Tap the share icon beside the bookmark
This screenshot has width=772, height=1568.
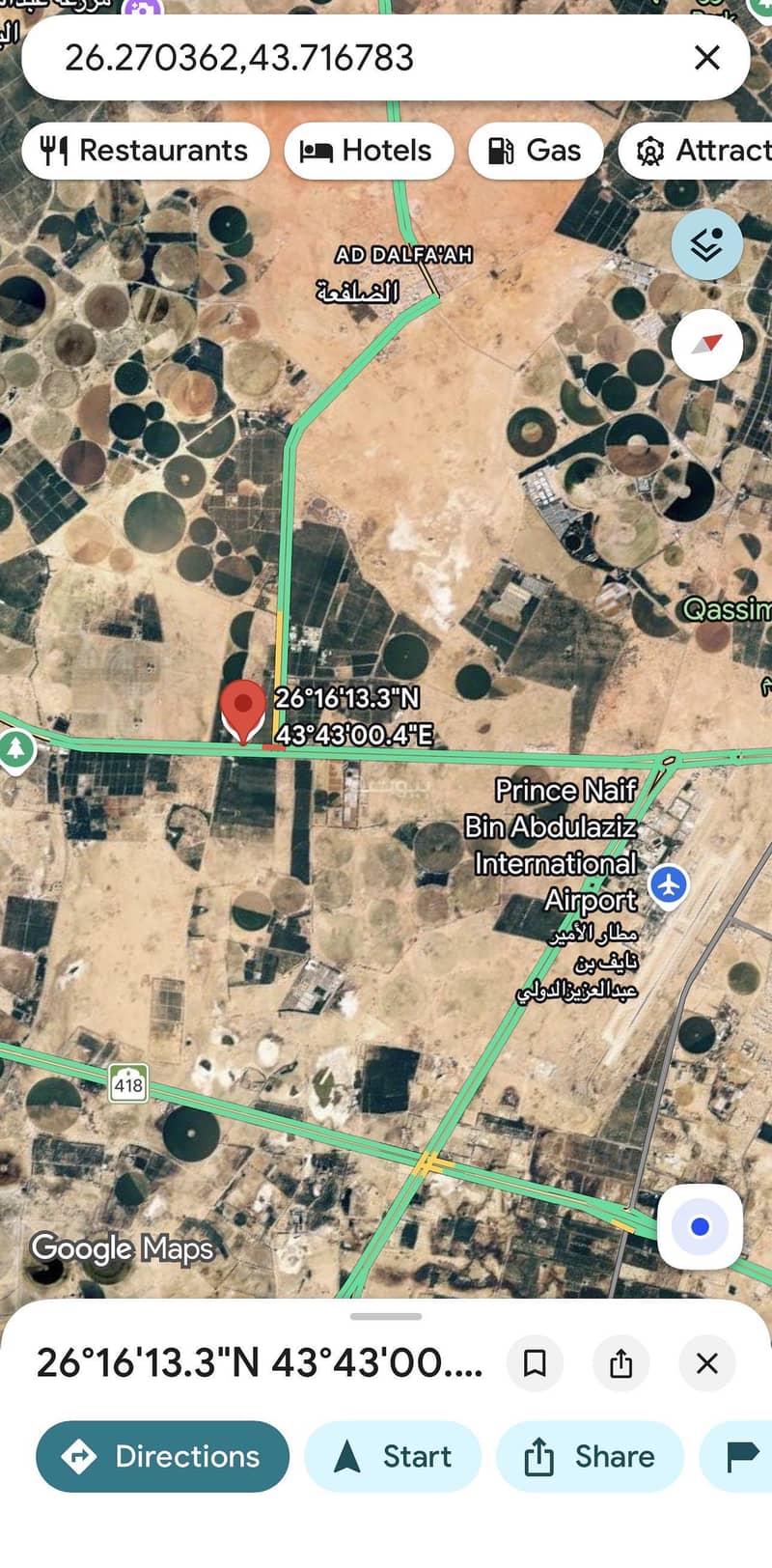[x=621, y=1363]
